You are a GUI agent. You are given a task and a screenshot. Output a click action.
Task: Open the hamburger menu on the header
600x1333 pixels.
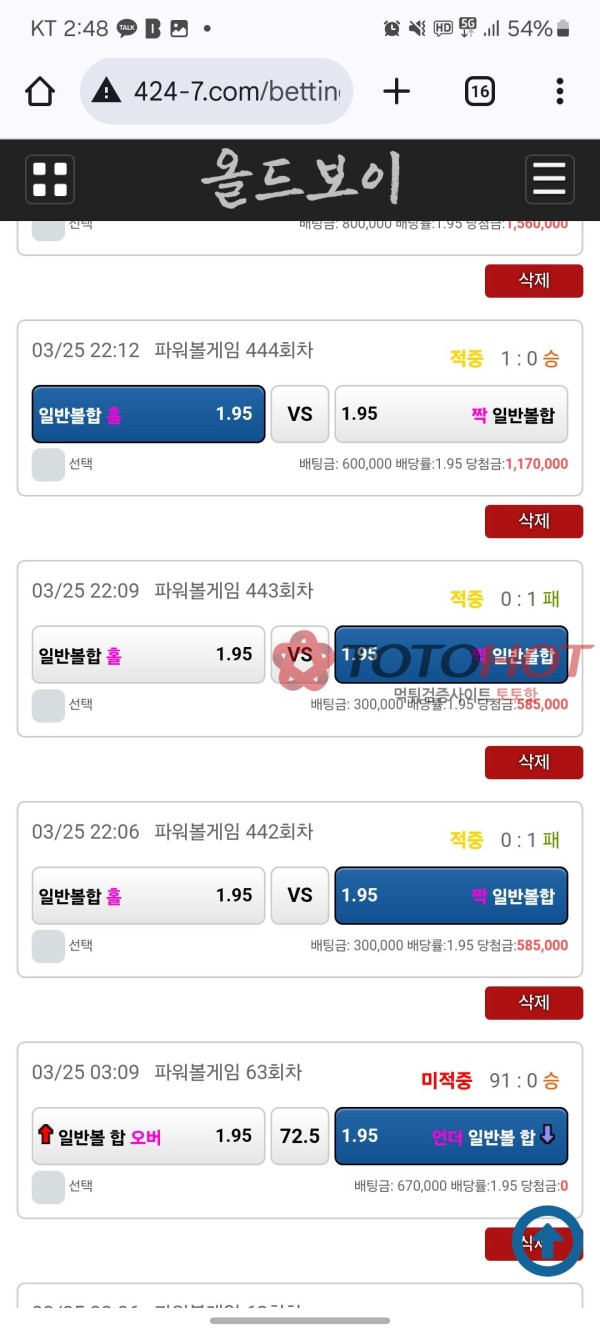pos(549,180)
